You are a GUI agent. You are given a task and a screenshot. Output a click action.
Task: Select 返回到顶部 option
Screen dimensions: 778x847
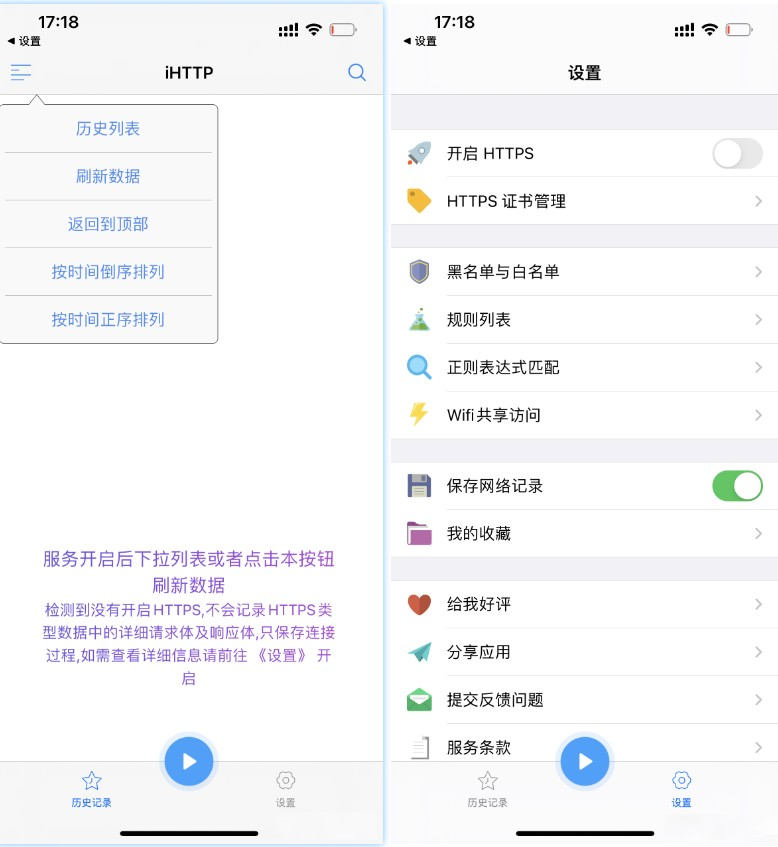pos(108,224)
